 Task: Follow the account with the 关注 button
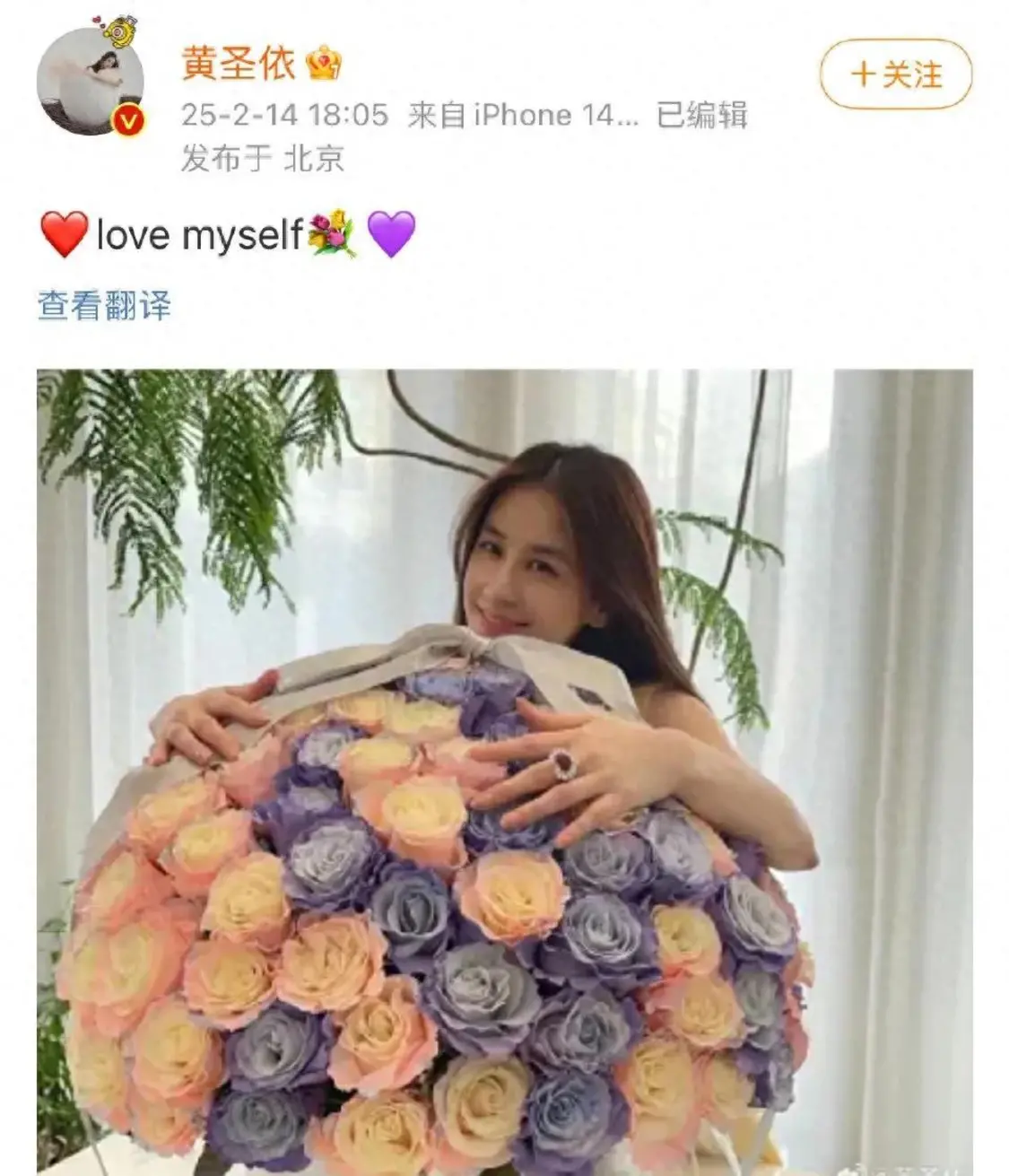pyautogui.click(x=895, y=74)
